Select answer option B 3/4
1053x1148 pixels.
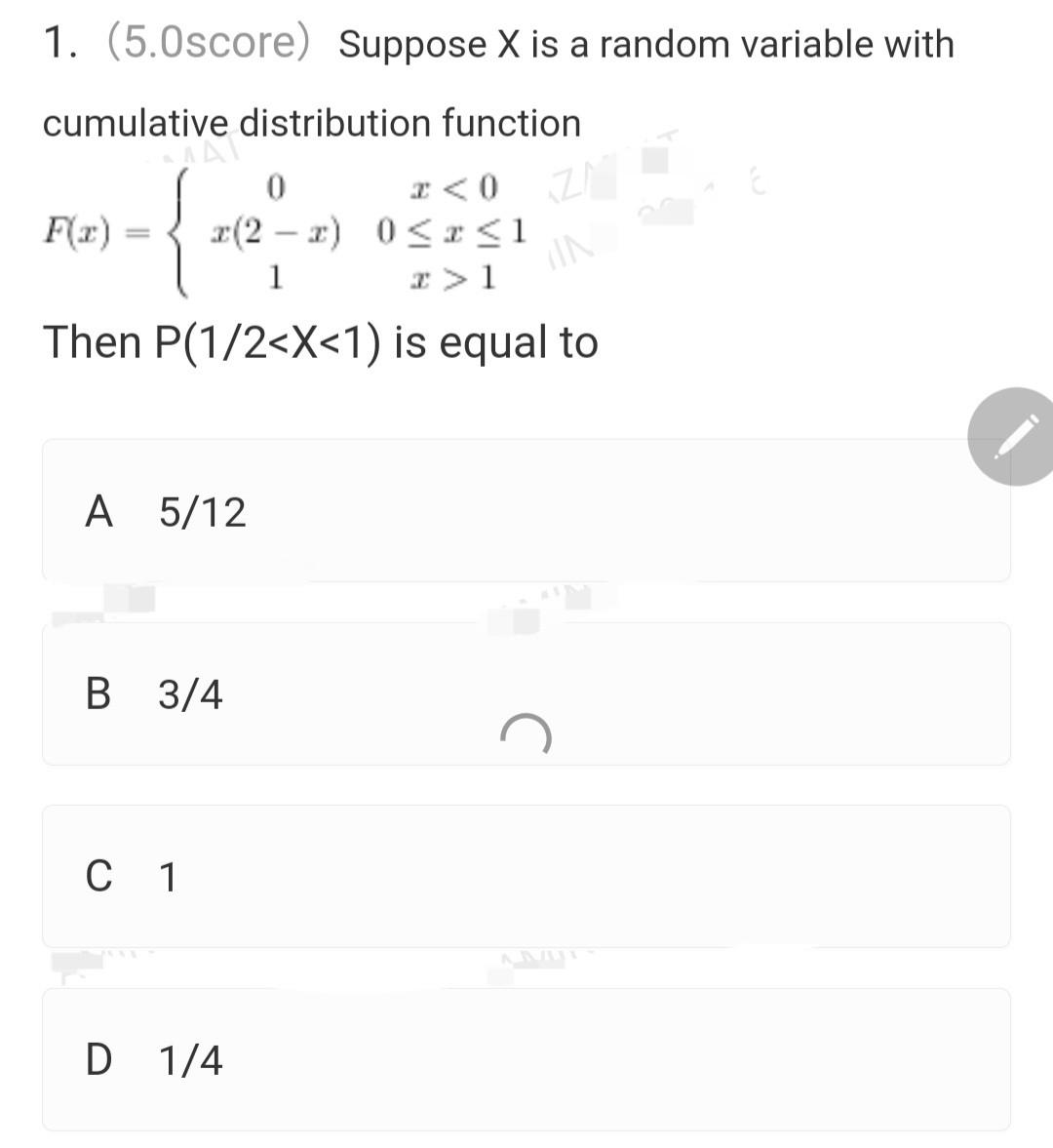point(526,693)
